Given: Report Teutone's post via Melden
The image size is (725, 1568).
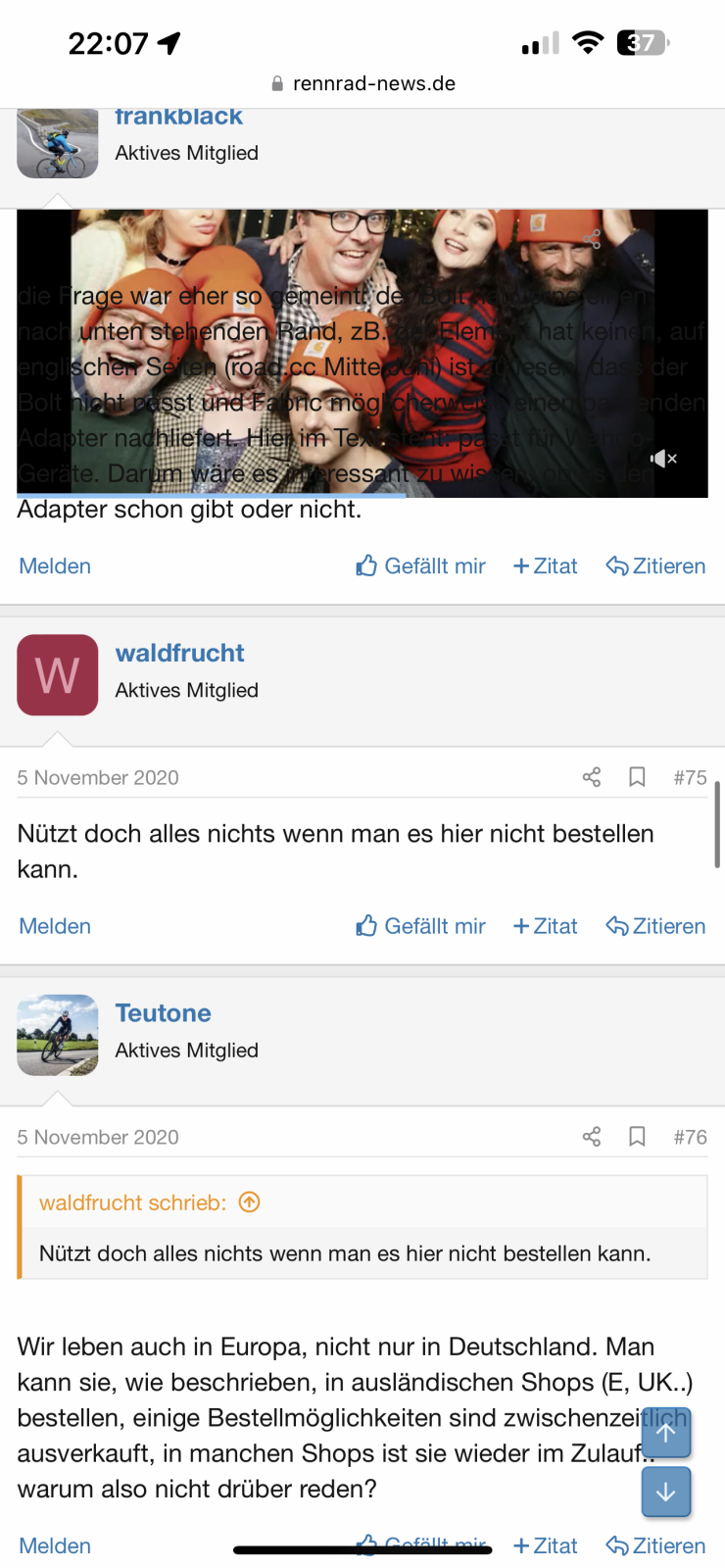Looking at the screenshot, I should (x=55, y=1546).
